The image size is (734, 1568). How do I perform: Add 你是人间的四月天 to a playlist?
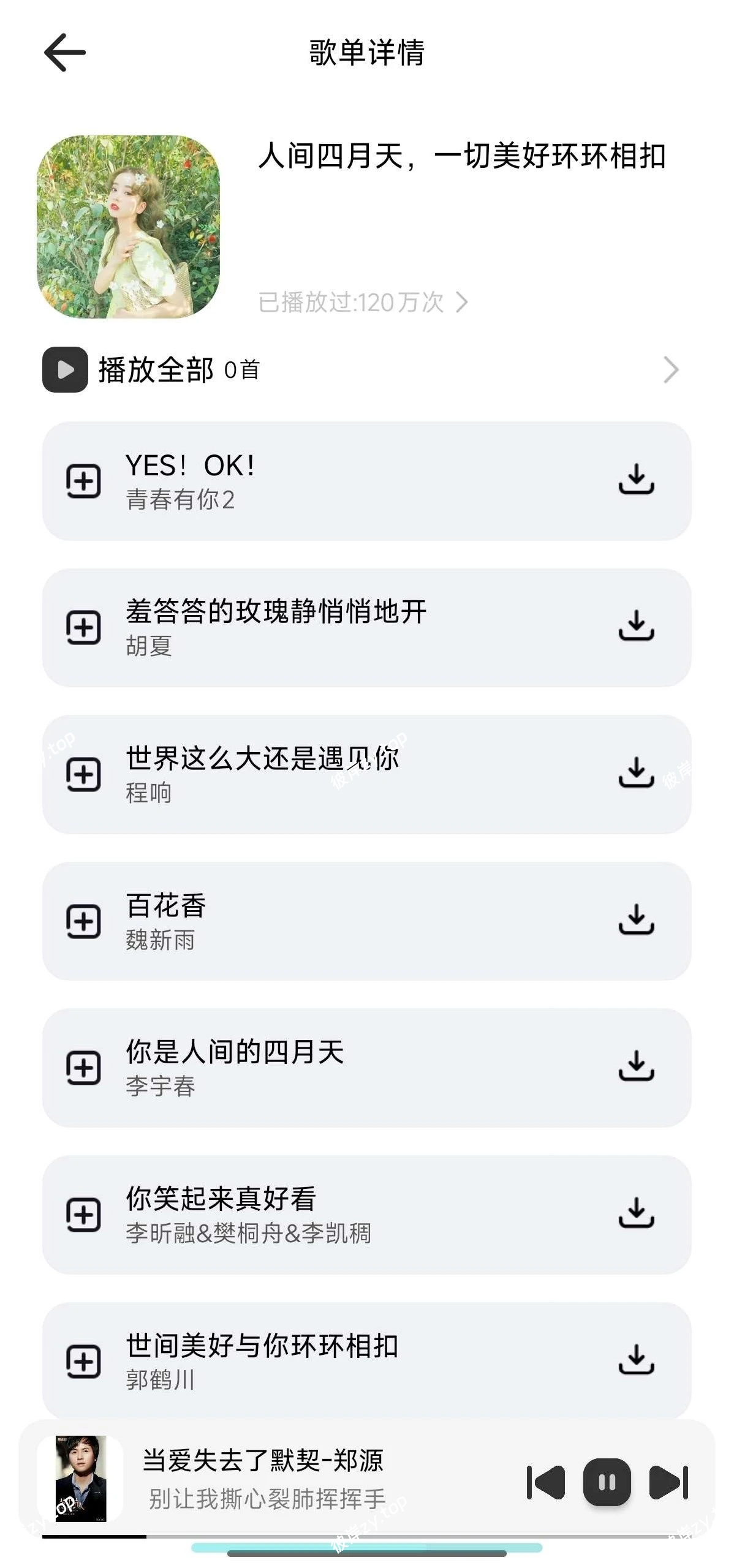click(84, 1068)
